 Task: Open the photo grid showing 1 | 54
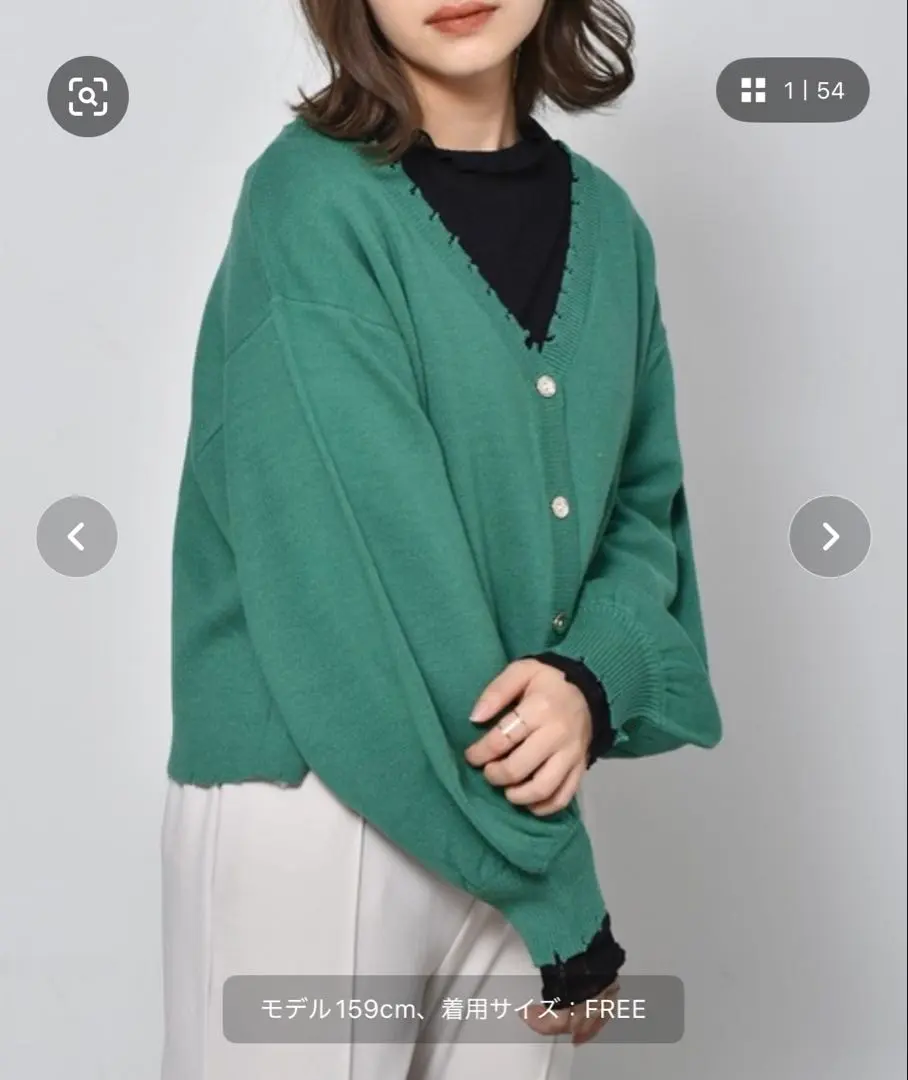coord(792,91)
